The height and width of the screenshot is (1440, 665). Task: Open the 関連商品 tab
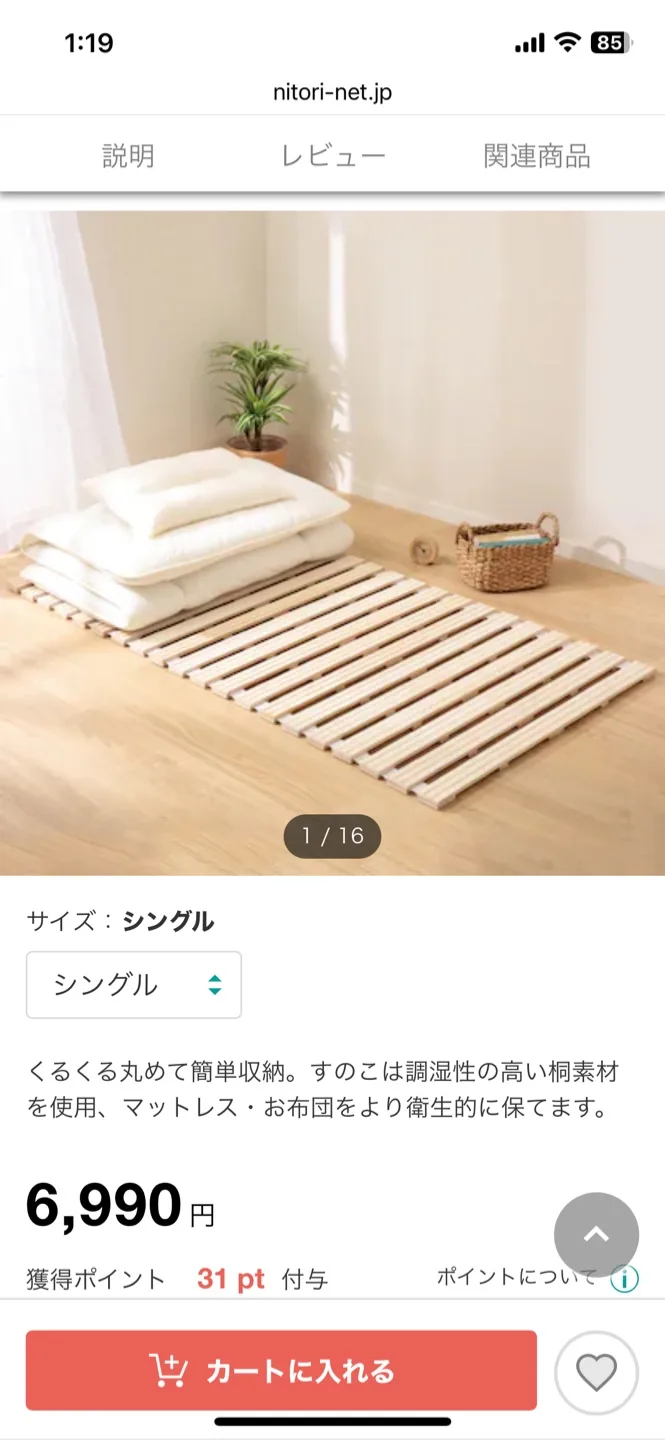(x=537, y=156)
